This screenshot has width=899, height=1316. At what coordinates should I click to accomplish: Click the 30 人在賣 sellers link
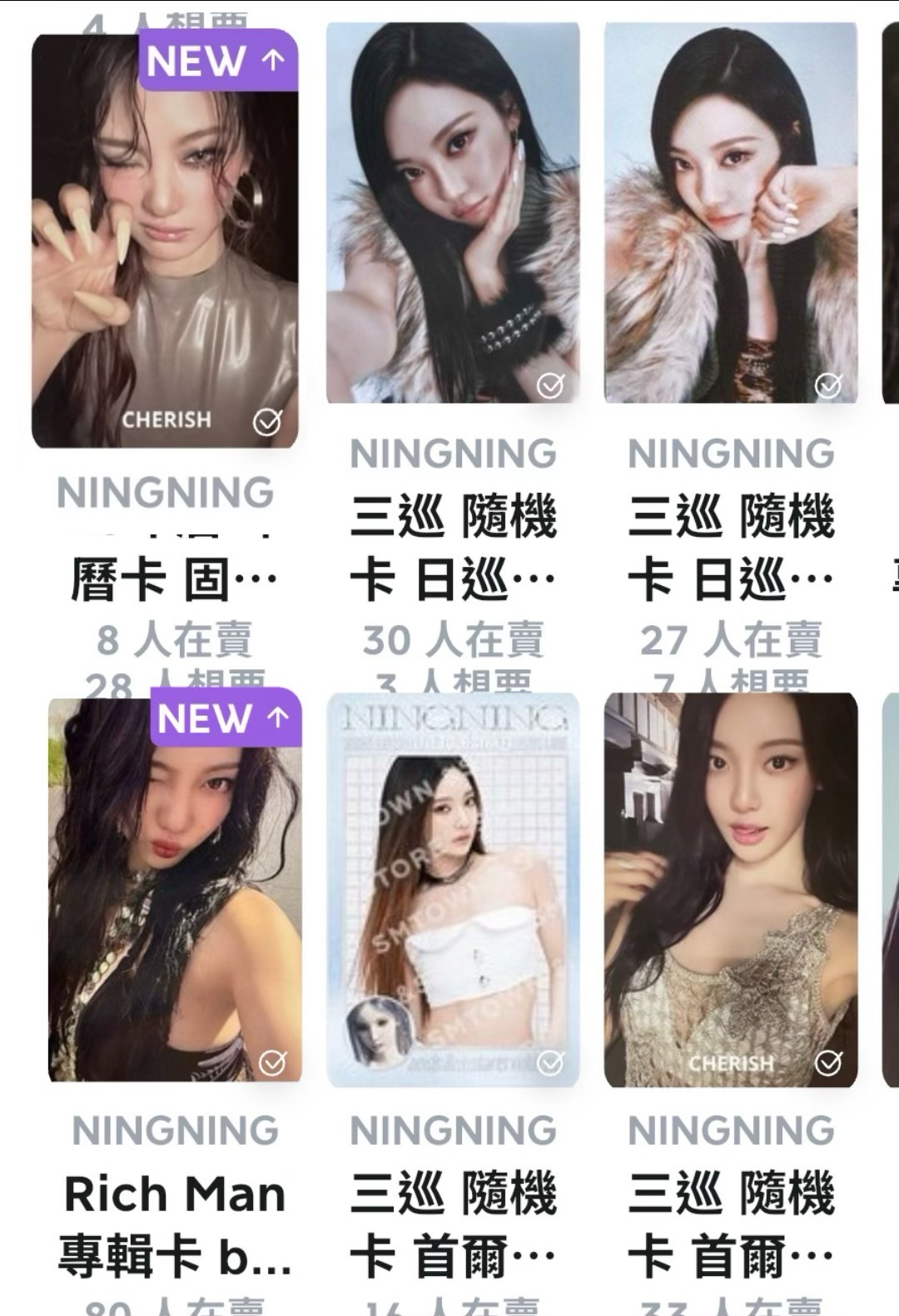point(454,638)
